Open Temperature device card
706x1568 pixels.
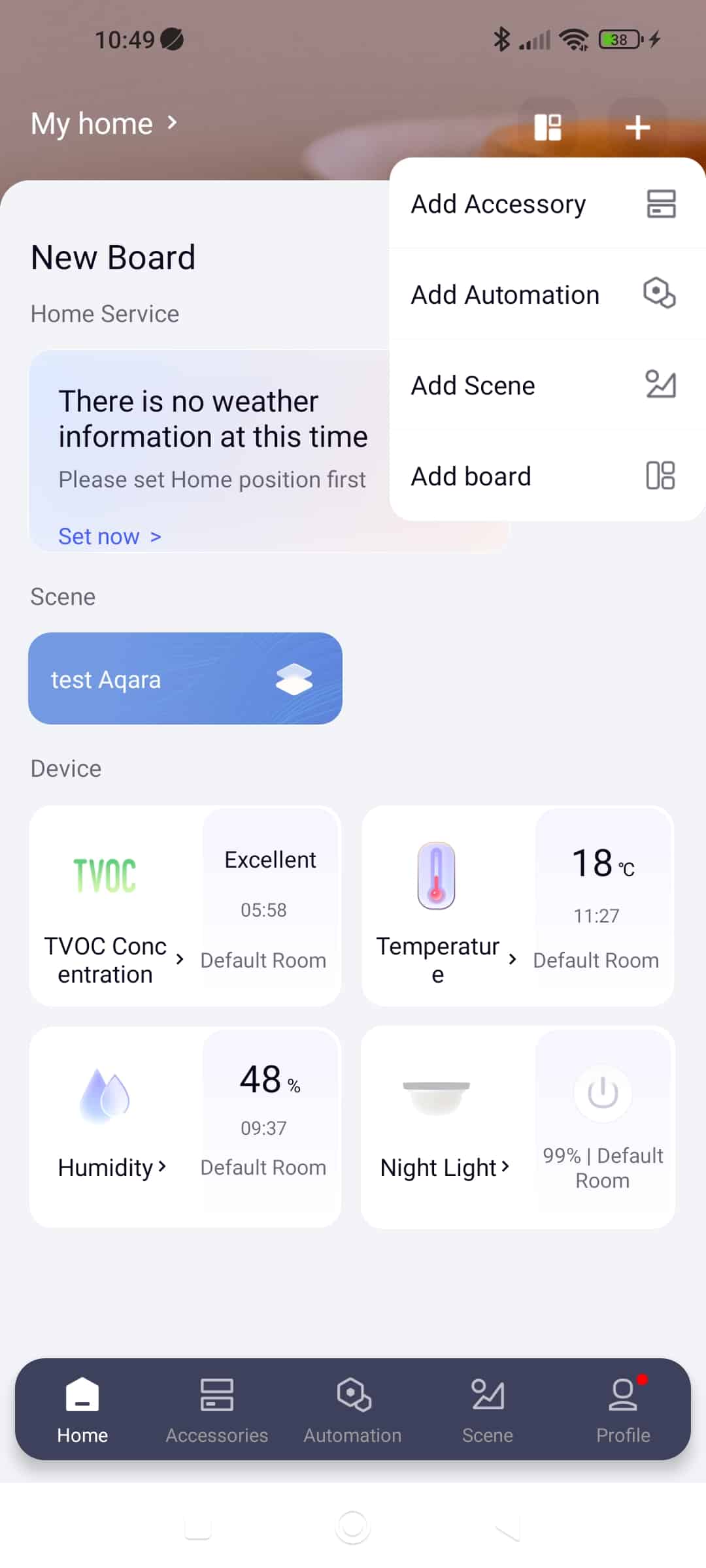(518, 906)
